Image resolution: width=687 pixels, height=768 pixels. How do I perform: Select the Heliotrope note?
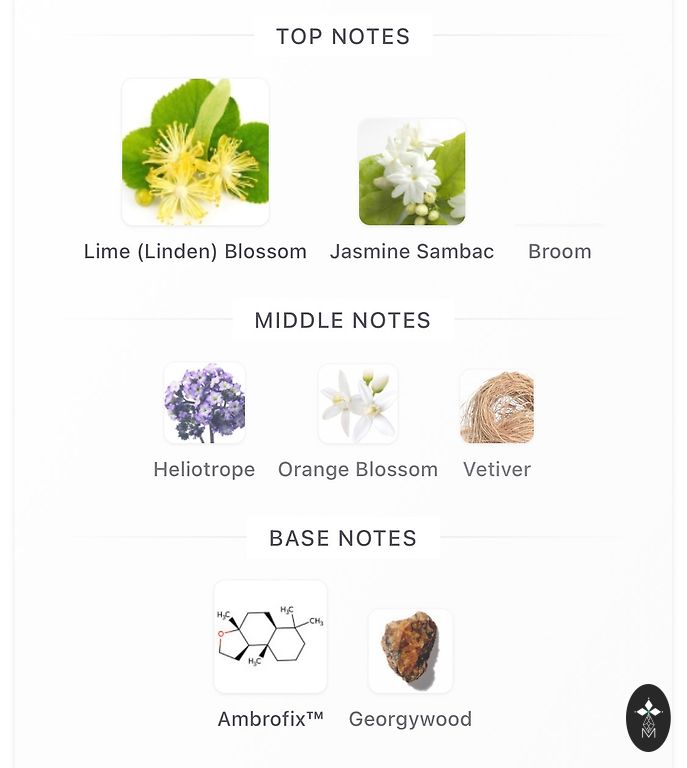tap(204, 403)
